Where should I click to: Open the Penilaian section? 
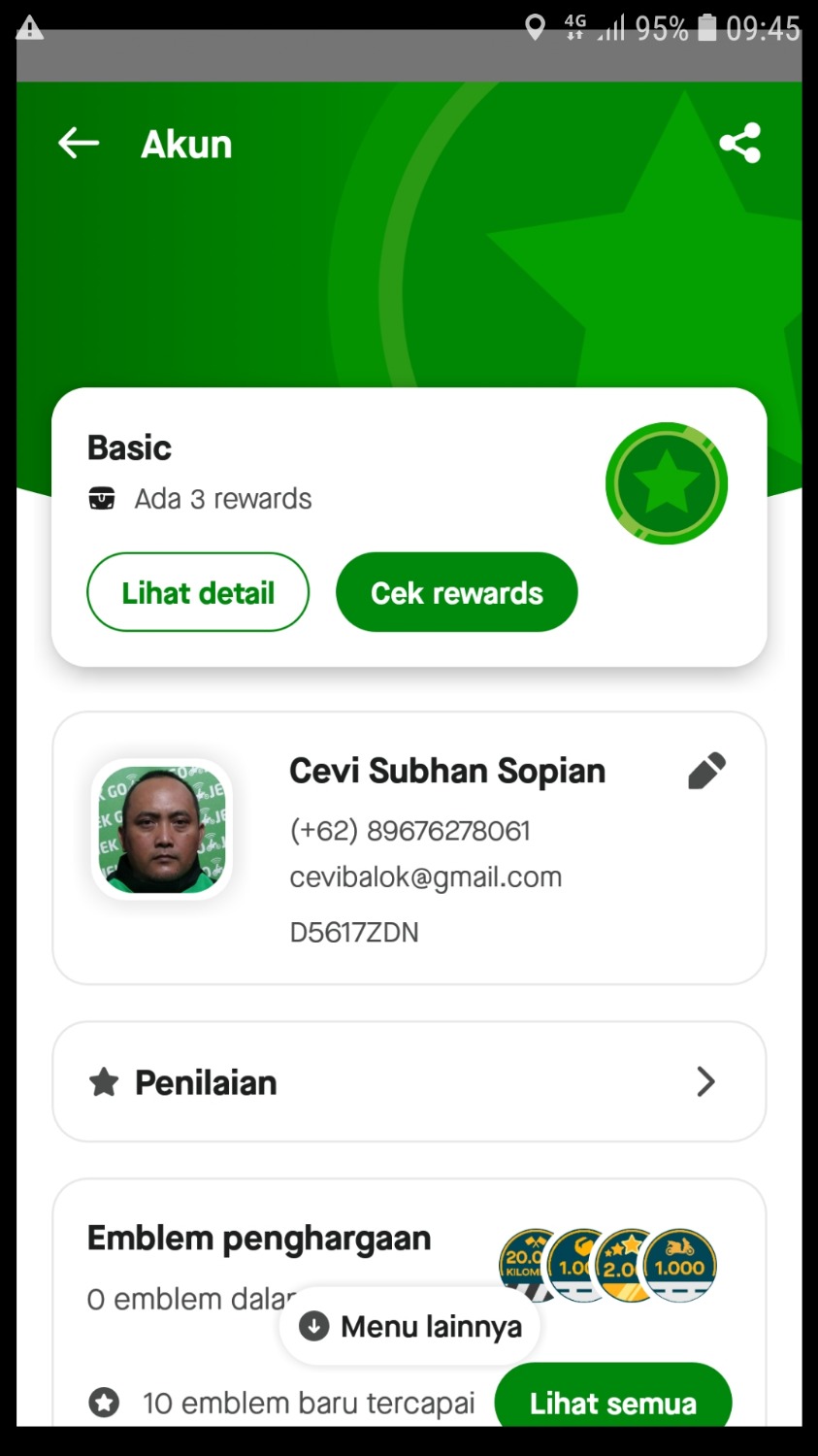409,1081
